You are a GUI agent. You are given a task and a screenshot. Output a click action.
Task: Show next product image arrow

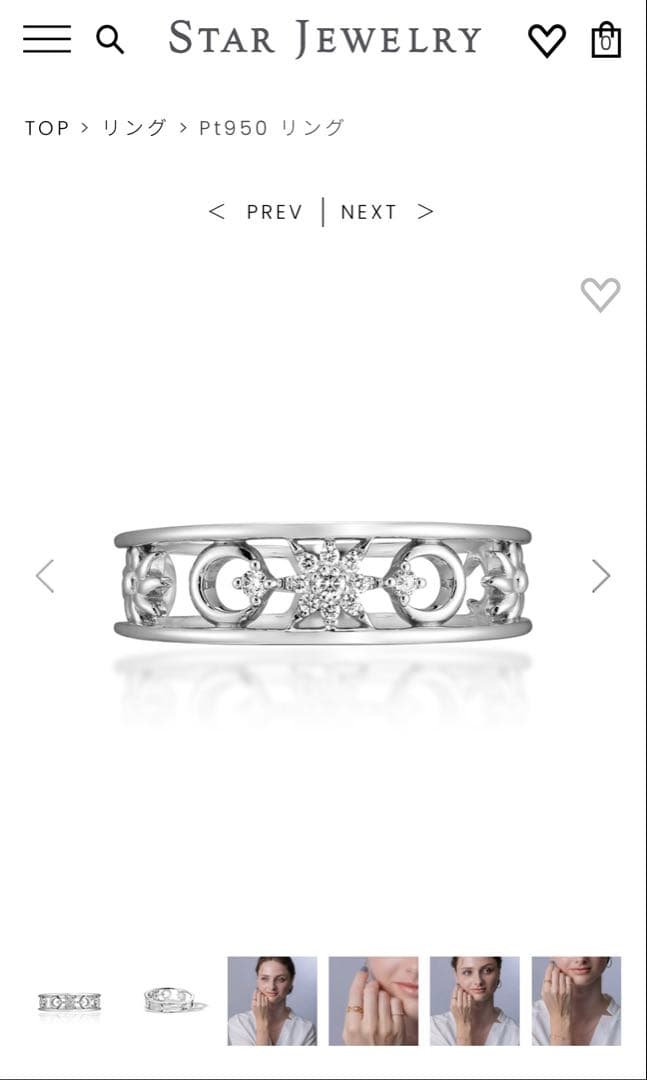600,576
